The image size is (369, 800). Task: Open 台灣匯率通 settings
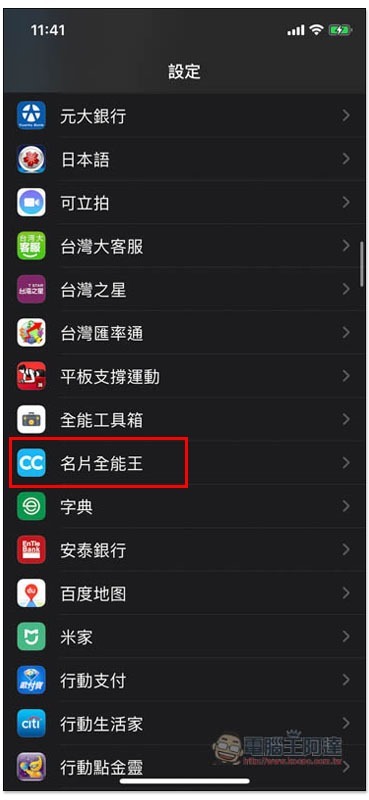coord(184,333)
